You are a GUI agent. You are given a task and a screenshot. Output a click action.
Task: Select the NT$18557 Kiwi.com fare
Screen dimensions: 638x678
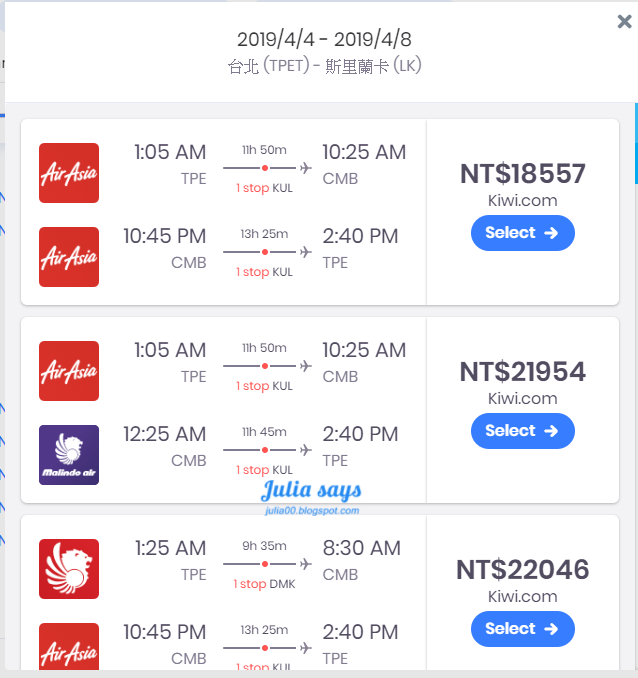pos(522,233)
